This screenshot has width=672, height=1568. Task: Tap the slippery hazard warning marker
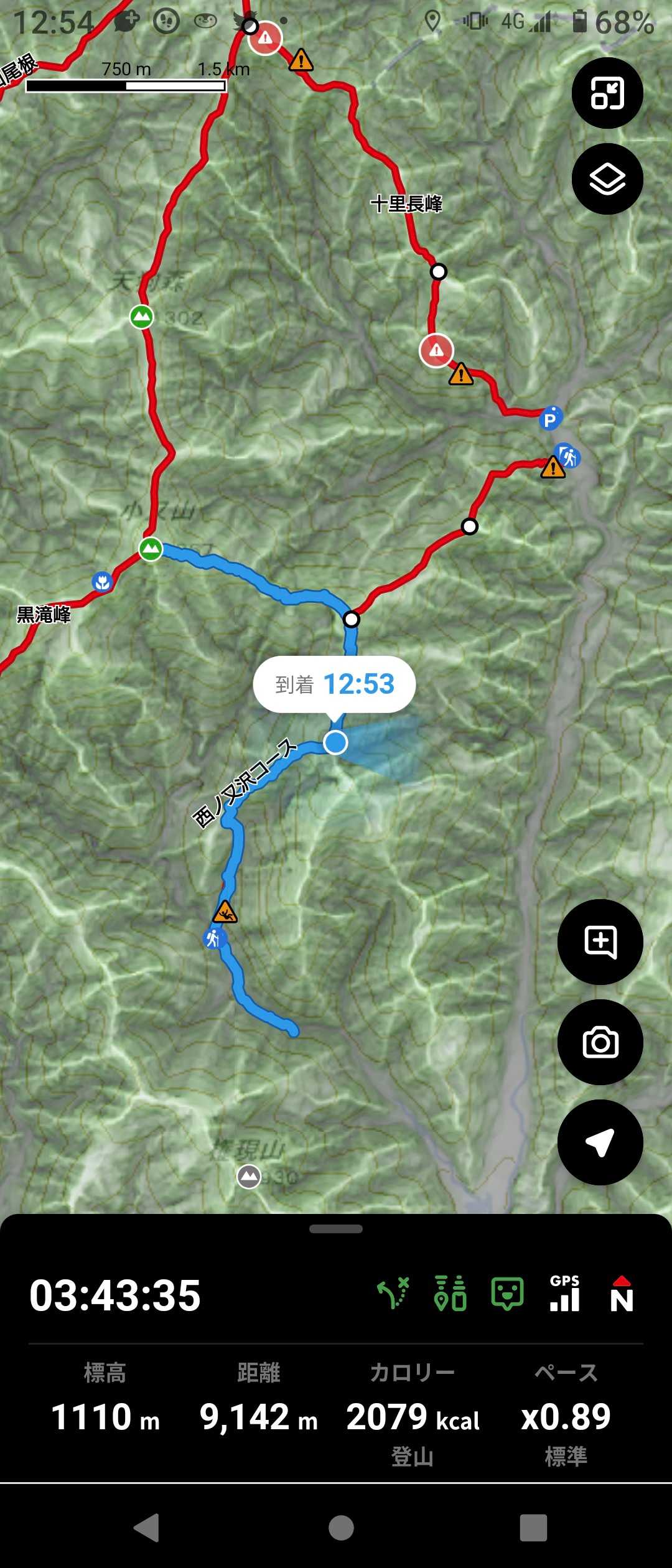pos(225,912)
